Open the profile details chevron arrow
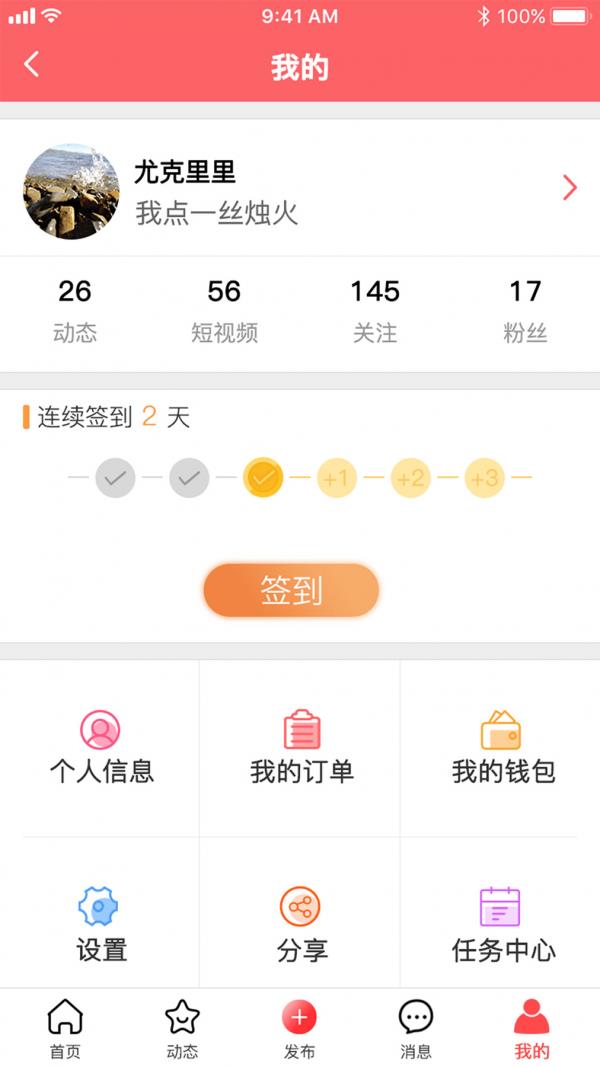The width and height of the screenshot is (600, 1067). 570,188
